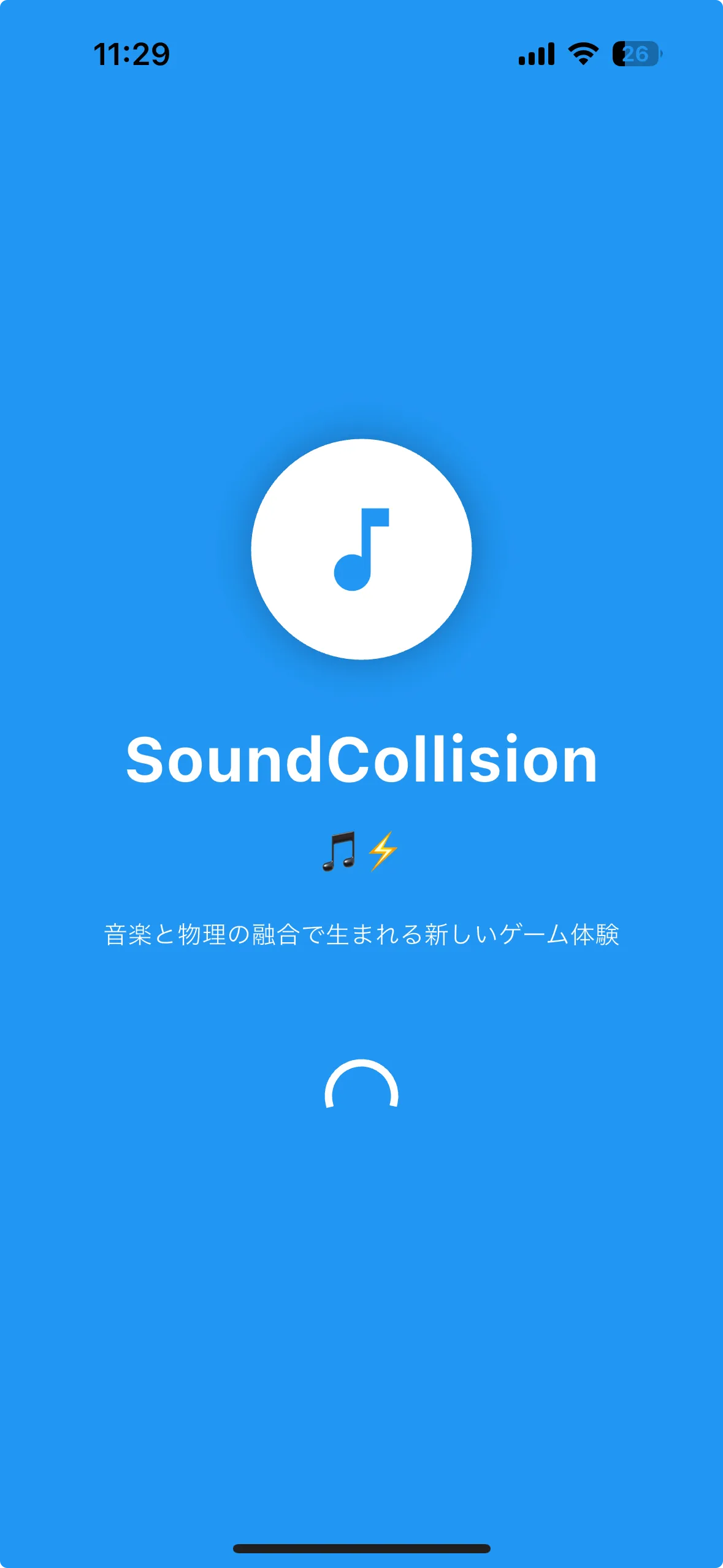Tap the center of the splash screen

coord(361,784)
